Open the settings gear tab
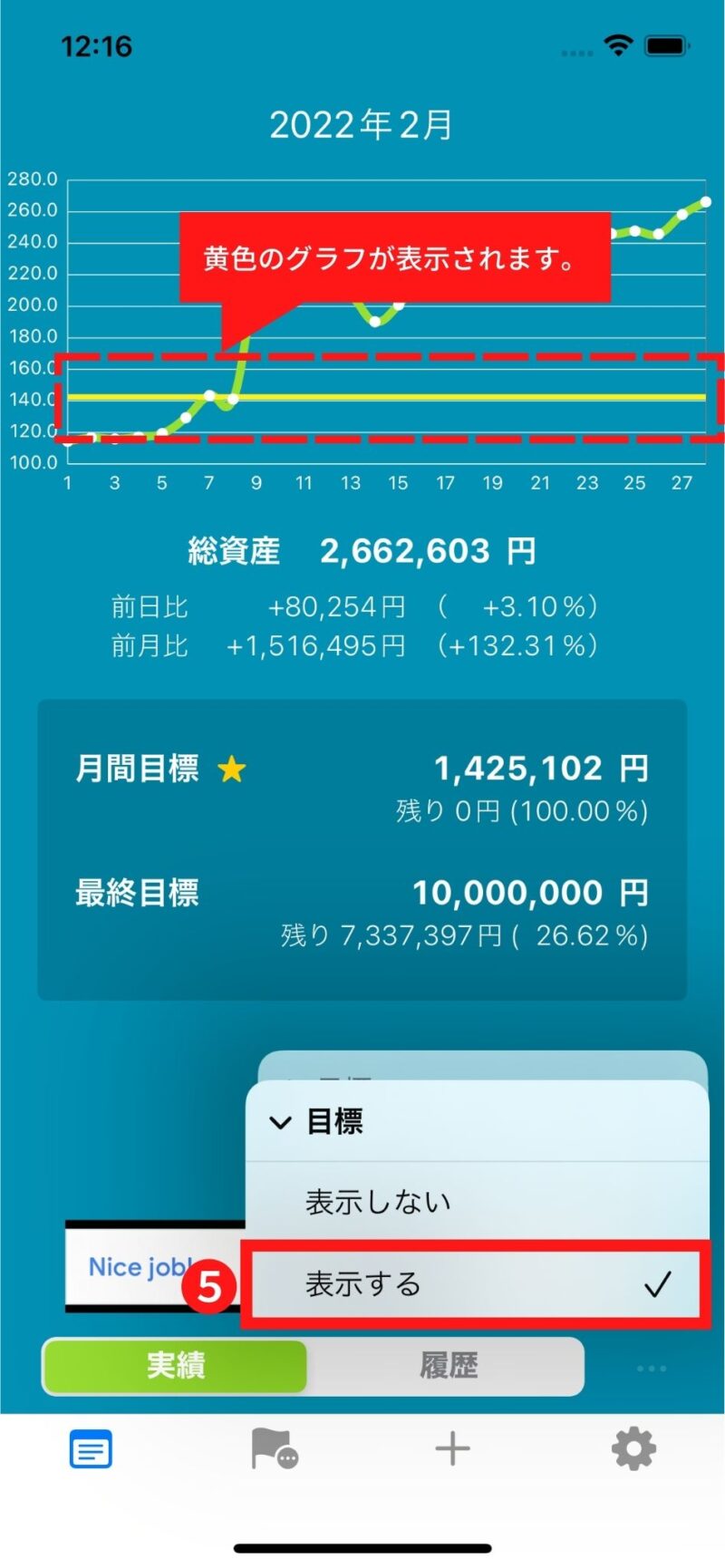Image resolution: width=725 pixels, height=1568 pixels. coord(633,1448)
